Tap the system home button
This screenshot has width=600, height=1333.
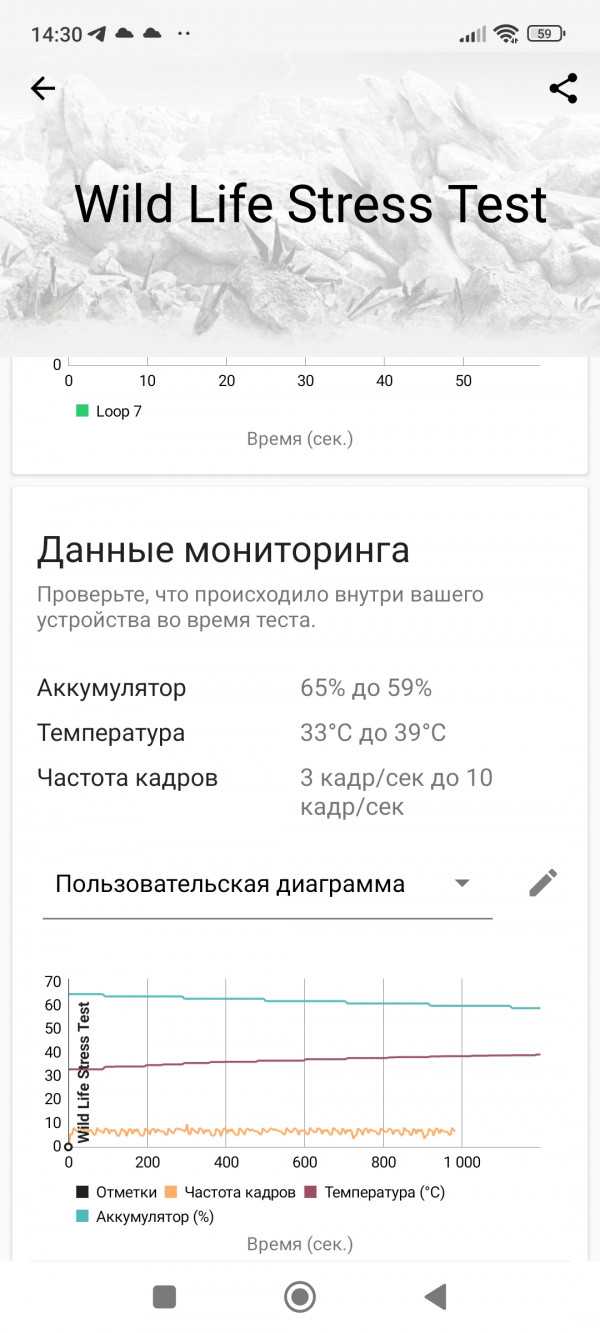(300, 1297)
